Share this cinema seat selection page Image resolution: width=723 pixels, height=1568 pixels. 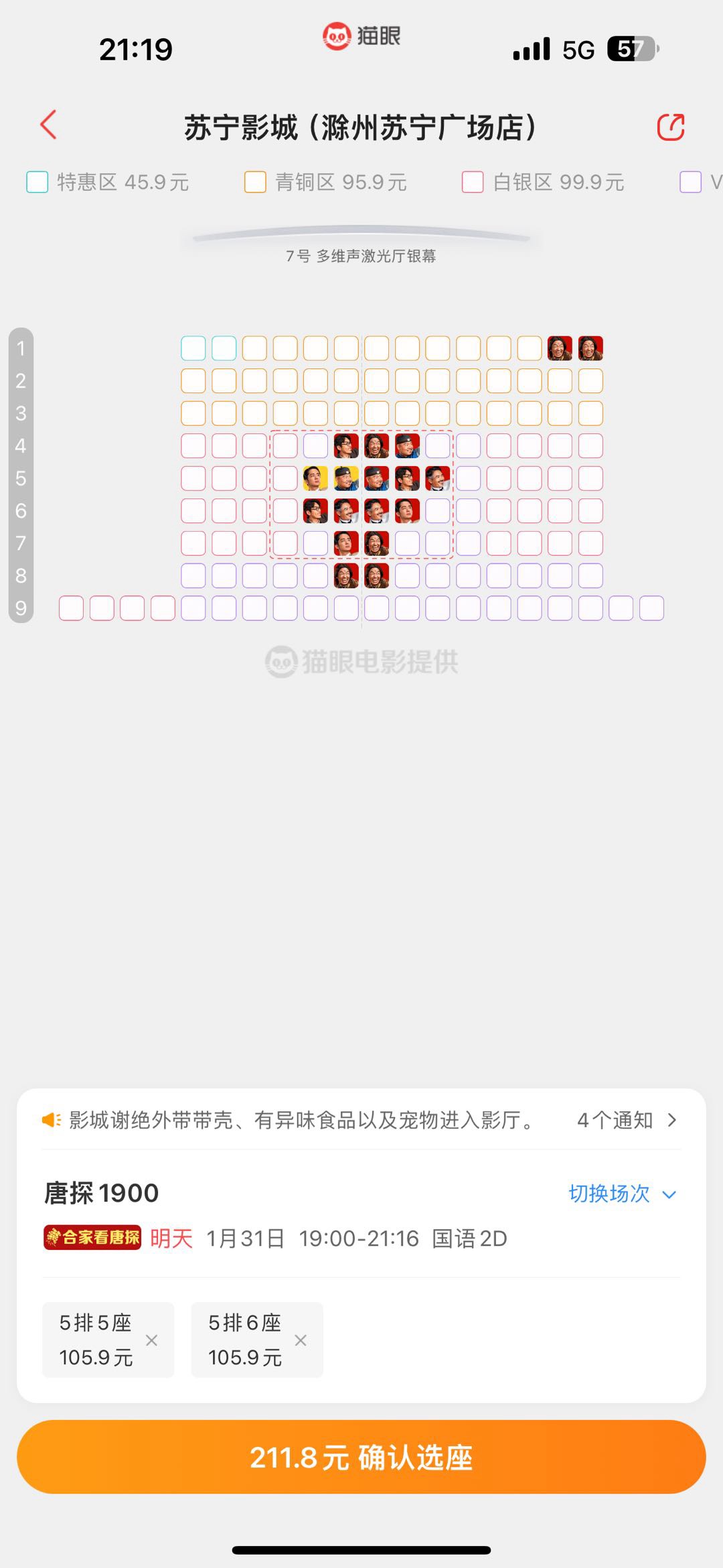[x=670, y=127]
